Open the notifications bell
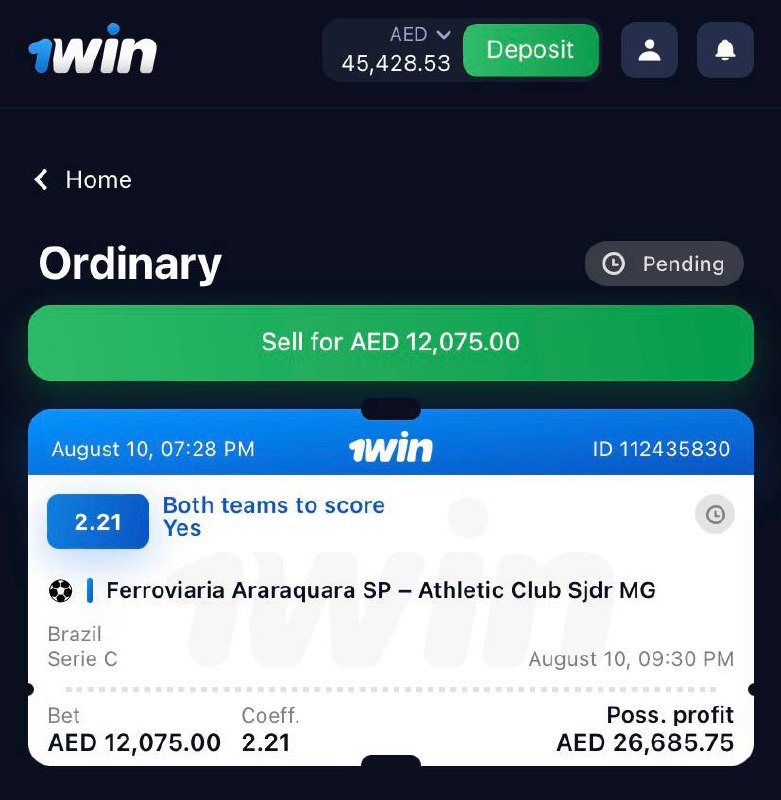 click(x=725, y=50)
